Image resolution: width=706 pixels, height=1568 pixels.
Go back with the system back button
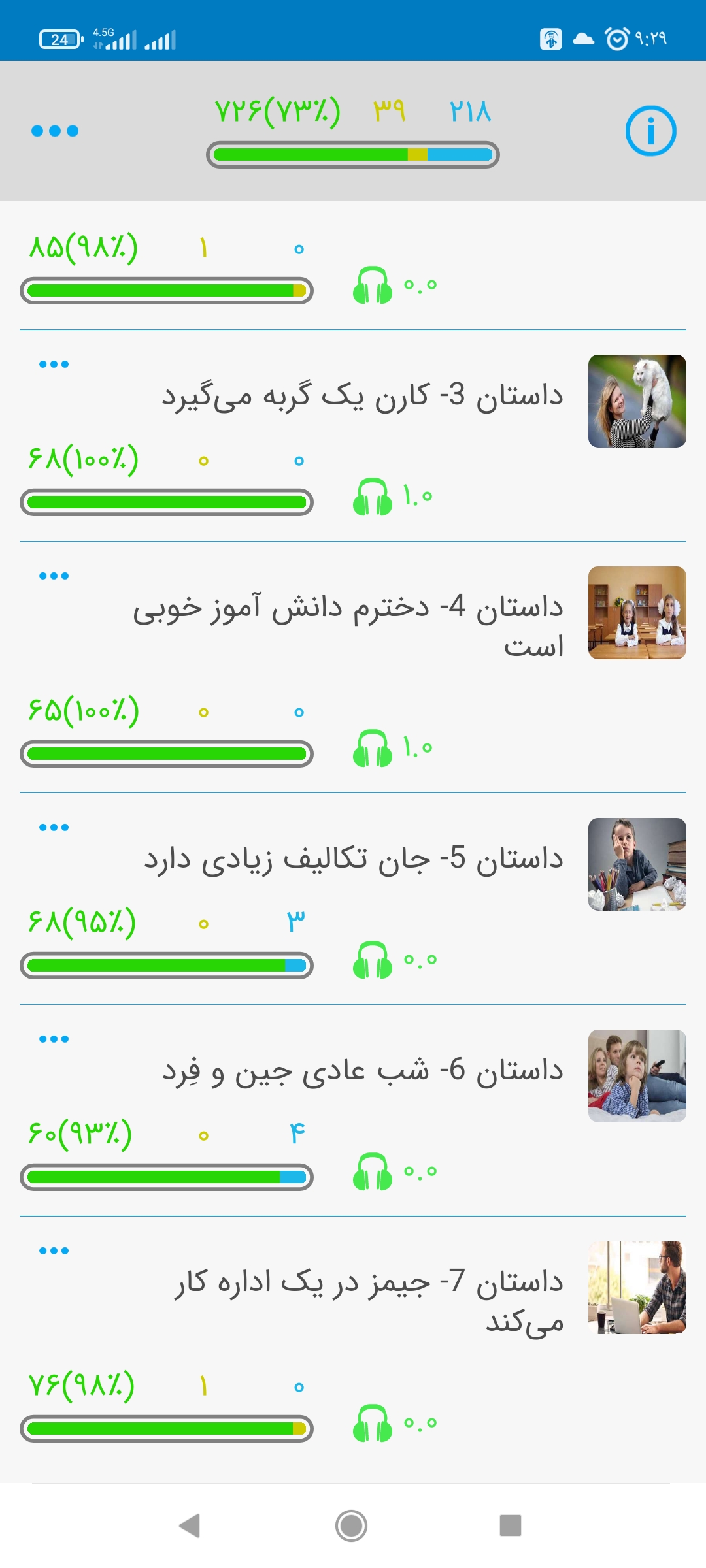(x=190, y=1526)
